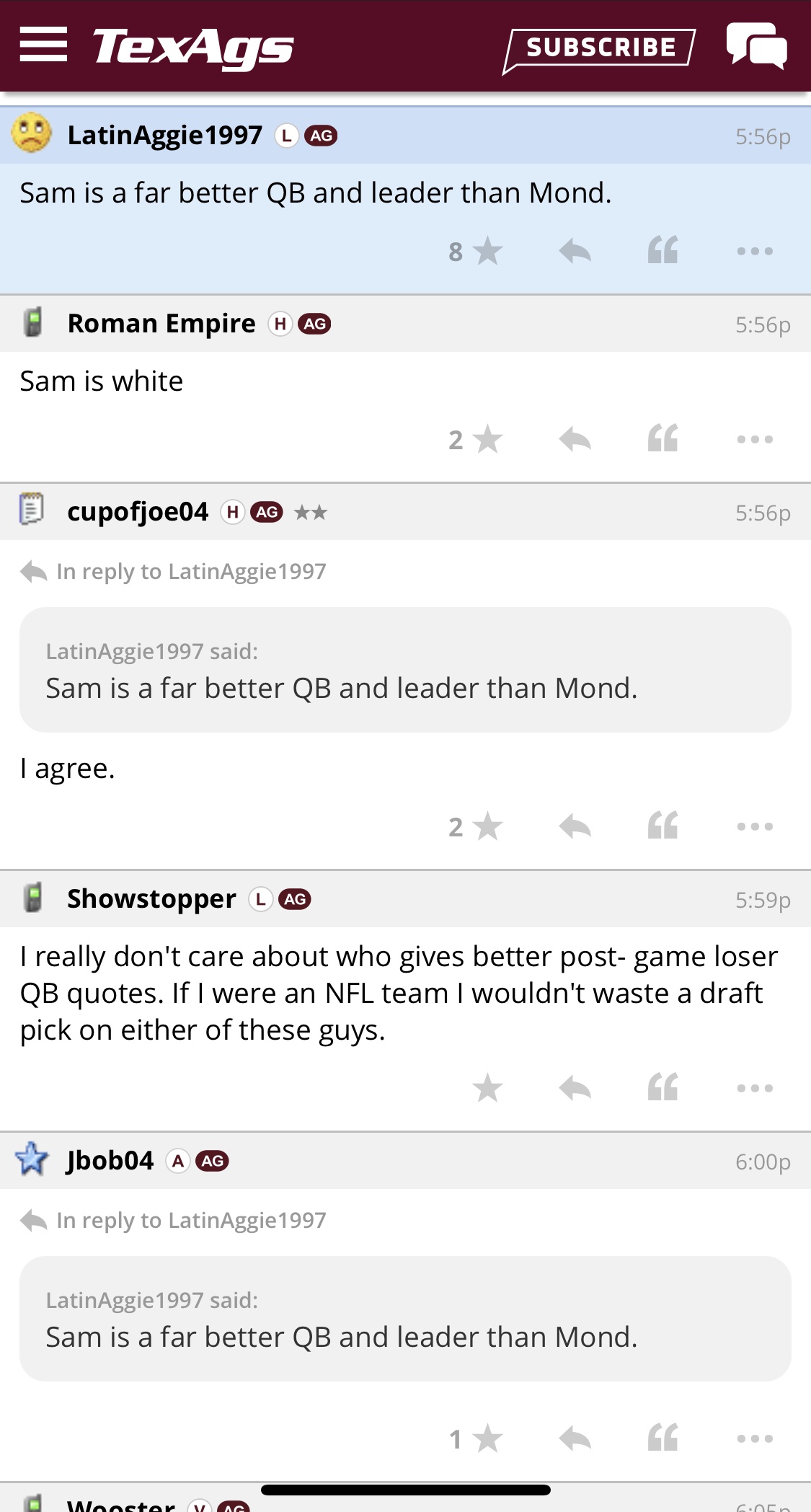Viewport: 811px width, 1512px height.
Task: Reply to cupofjoe04's "I agree" post
Action: tap(573, 827)
